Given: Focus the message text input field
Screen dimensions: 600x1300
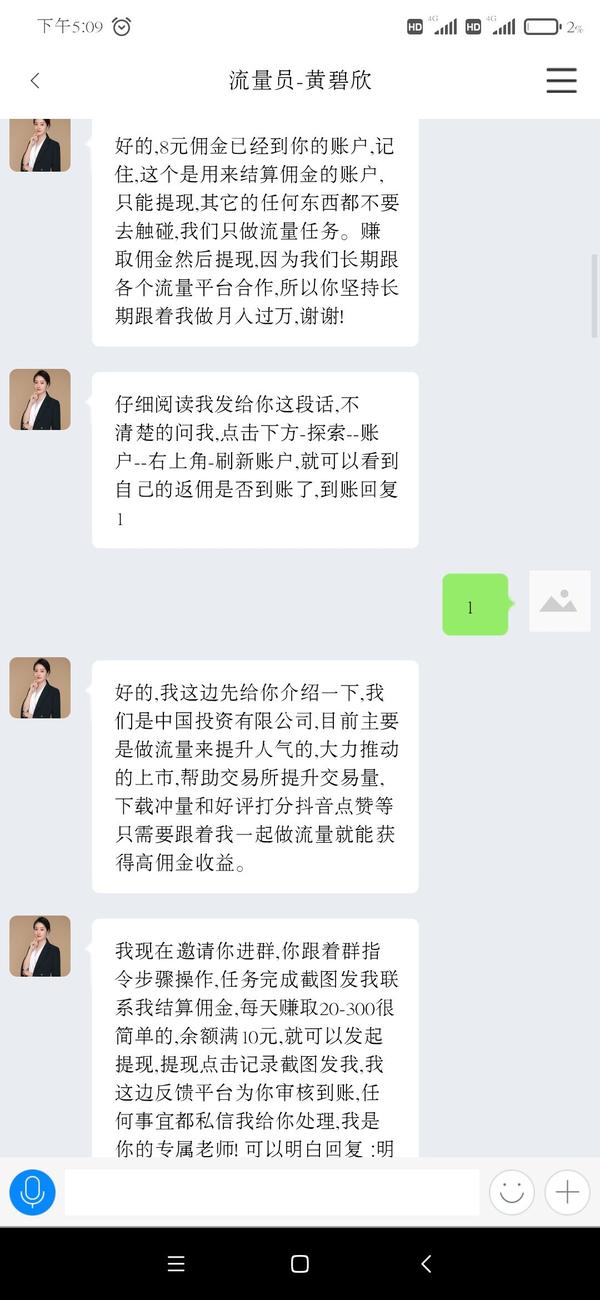Looking at the screenshot, I should click(272, 1192).
